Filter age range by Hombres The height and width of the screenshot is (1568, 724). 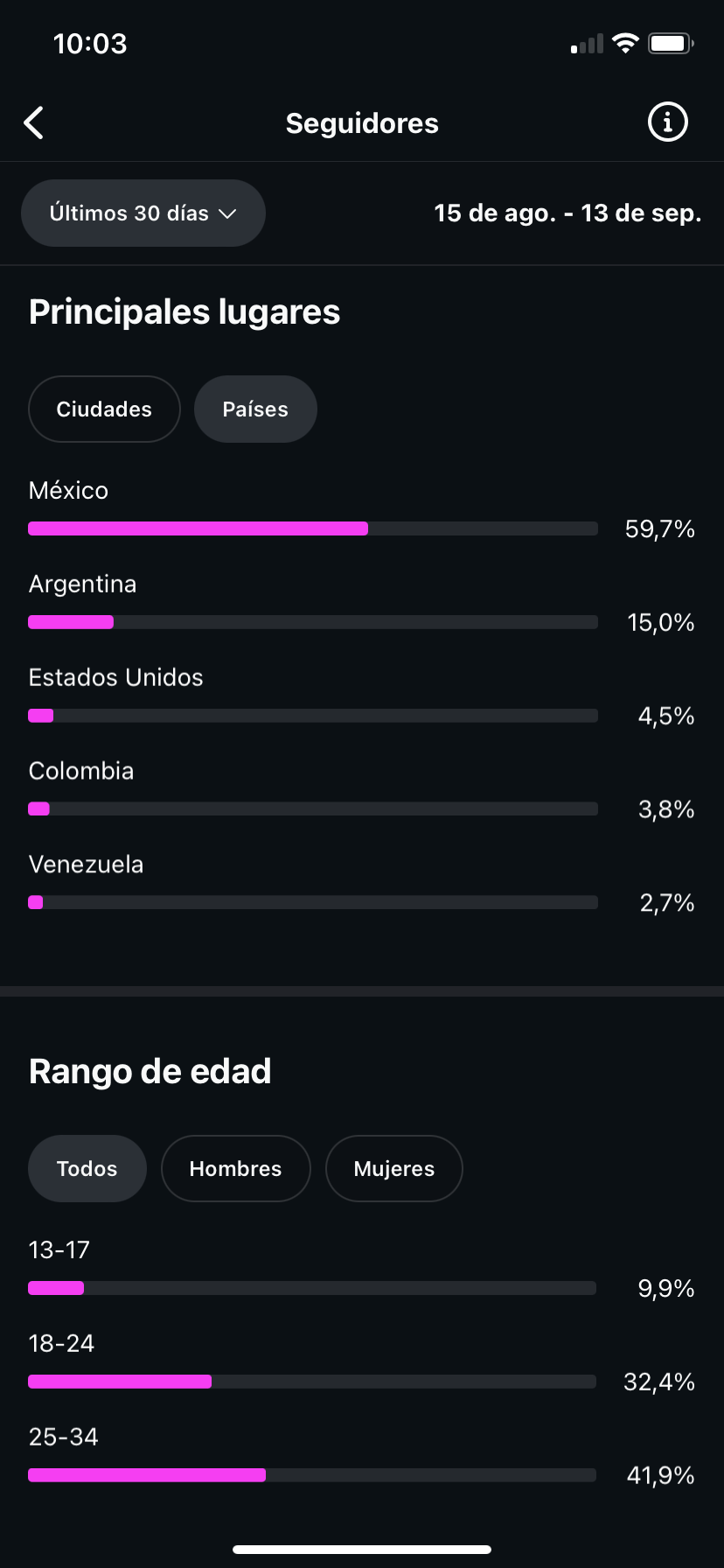[236, 1169]
